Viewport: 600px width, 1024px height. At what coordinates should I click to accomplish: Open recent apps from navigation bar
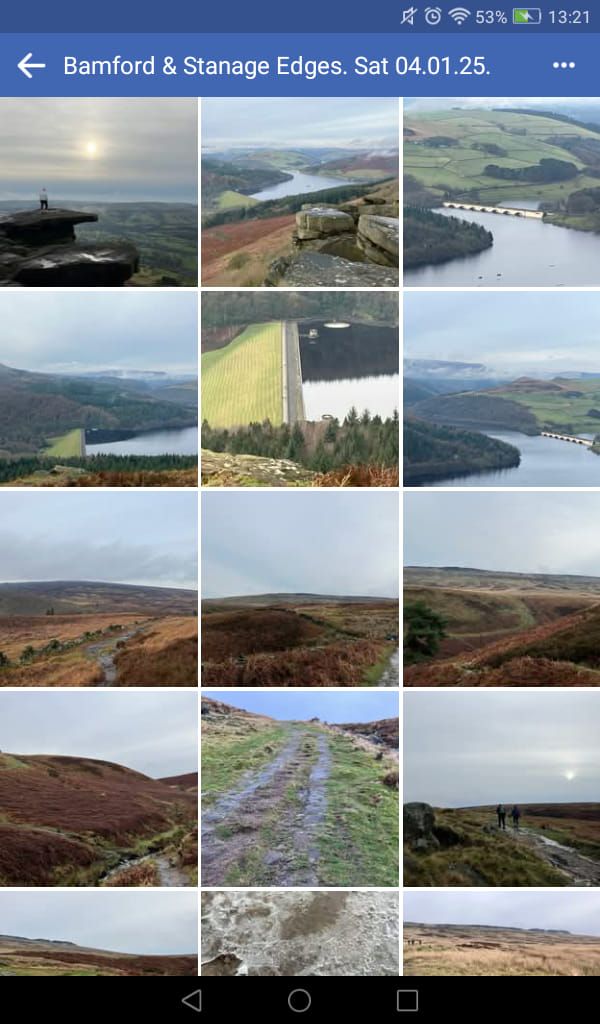pos(407,1000)
